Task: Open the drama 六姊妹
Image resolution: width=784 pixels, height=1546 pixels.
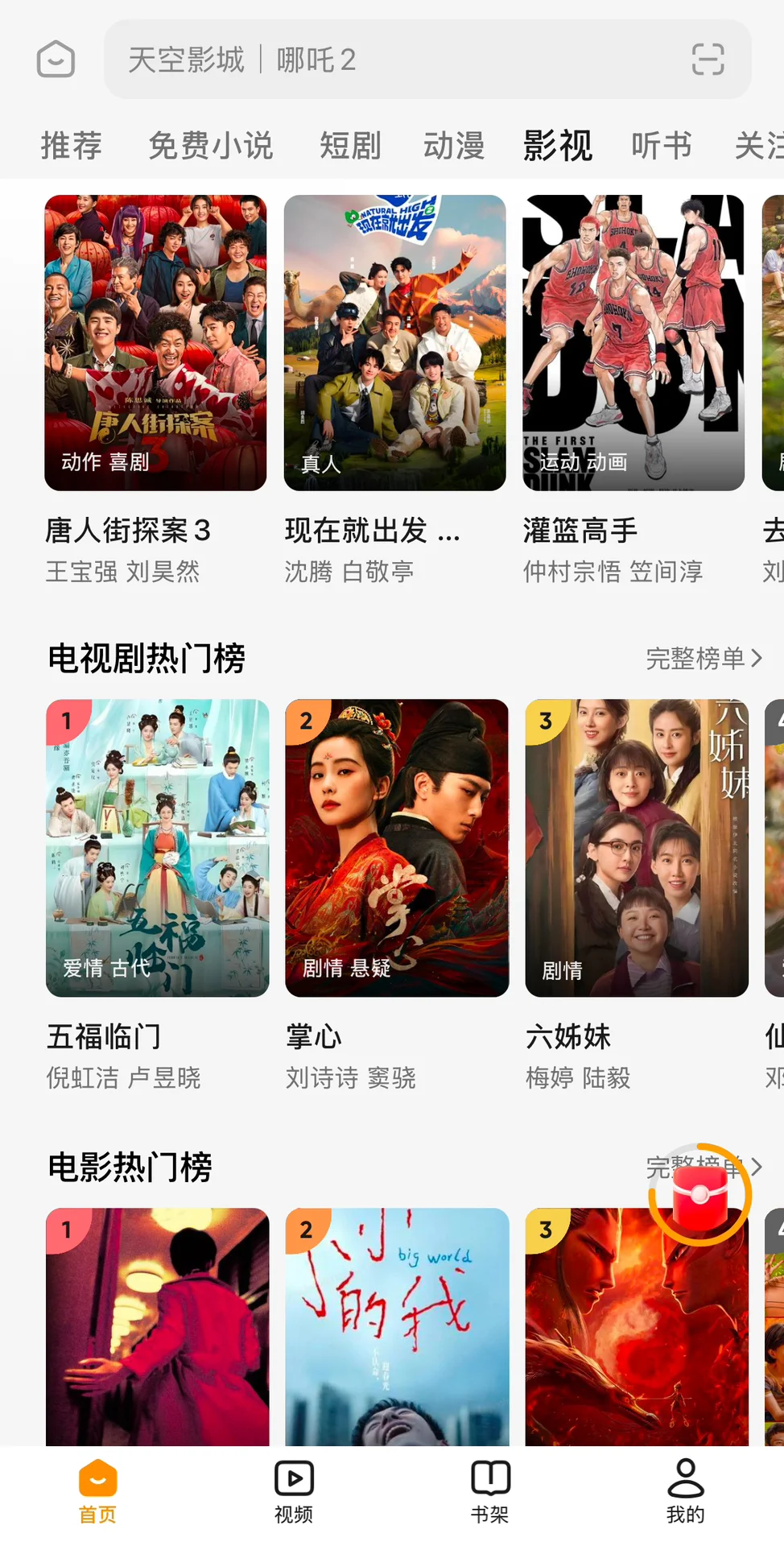Action: [637, 848]
